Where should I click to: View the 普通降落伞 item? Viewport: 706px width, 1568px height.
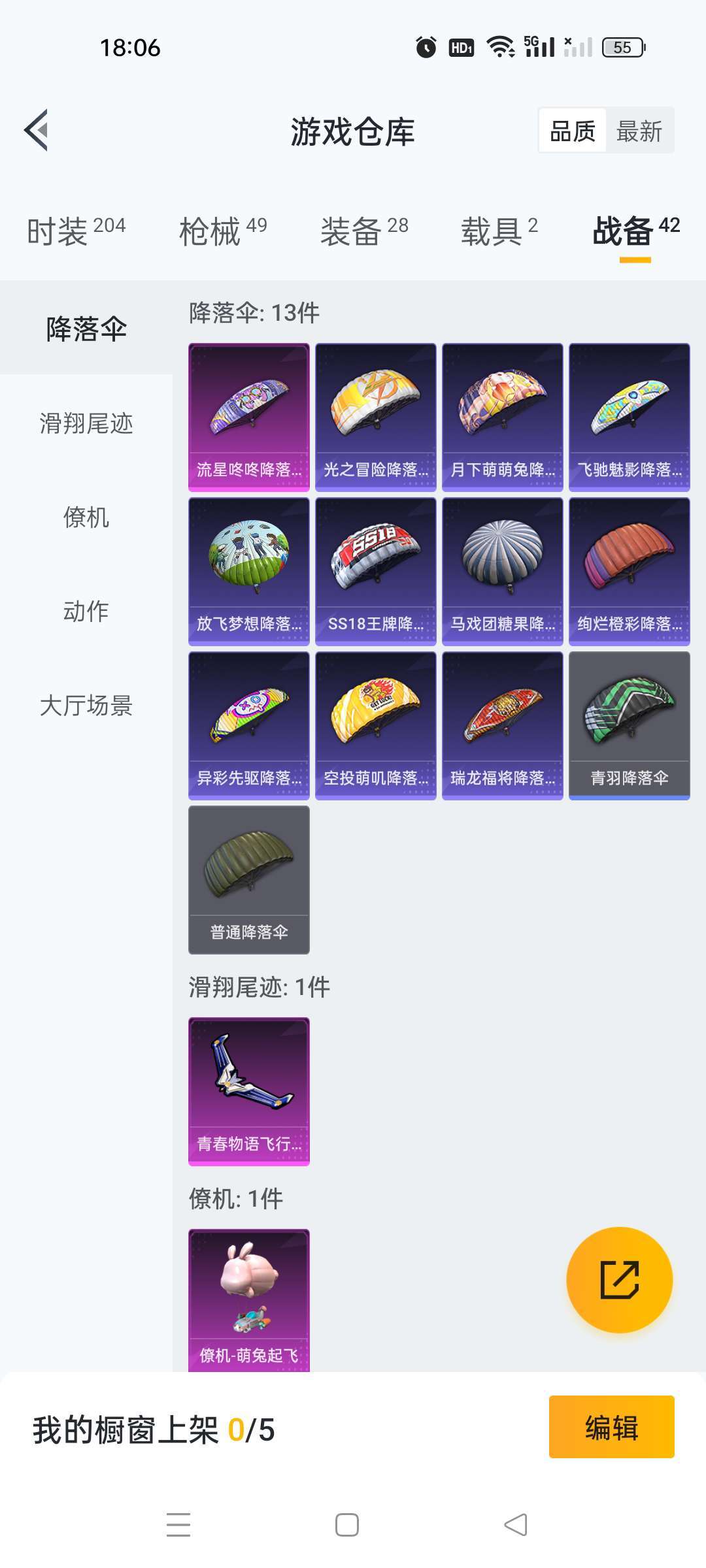(249, 880)
